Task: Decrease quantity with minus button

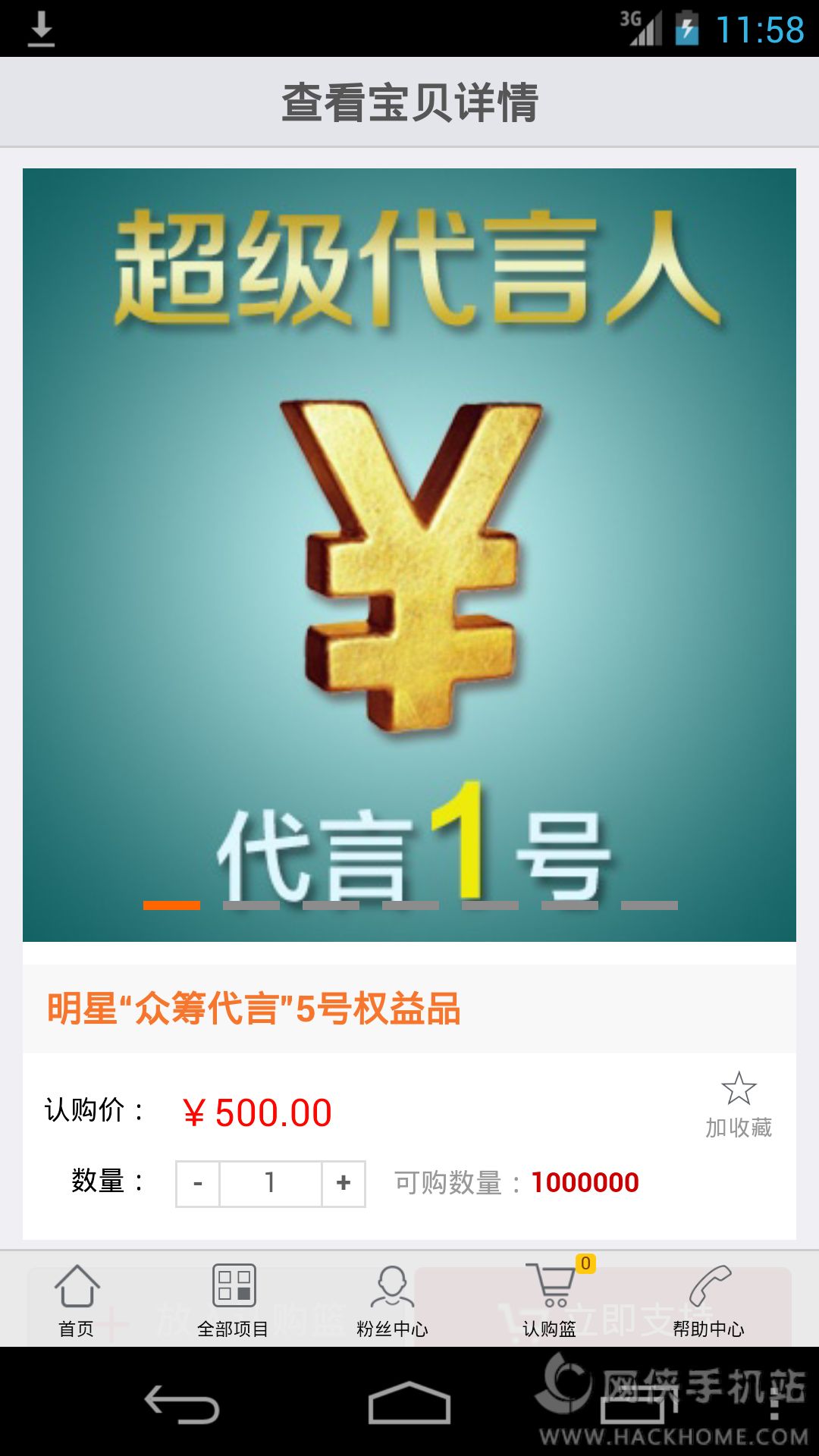Action: click(x=198, y=1183)
